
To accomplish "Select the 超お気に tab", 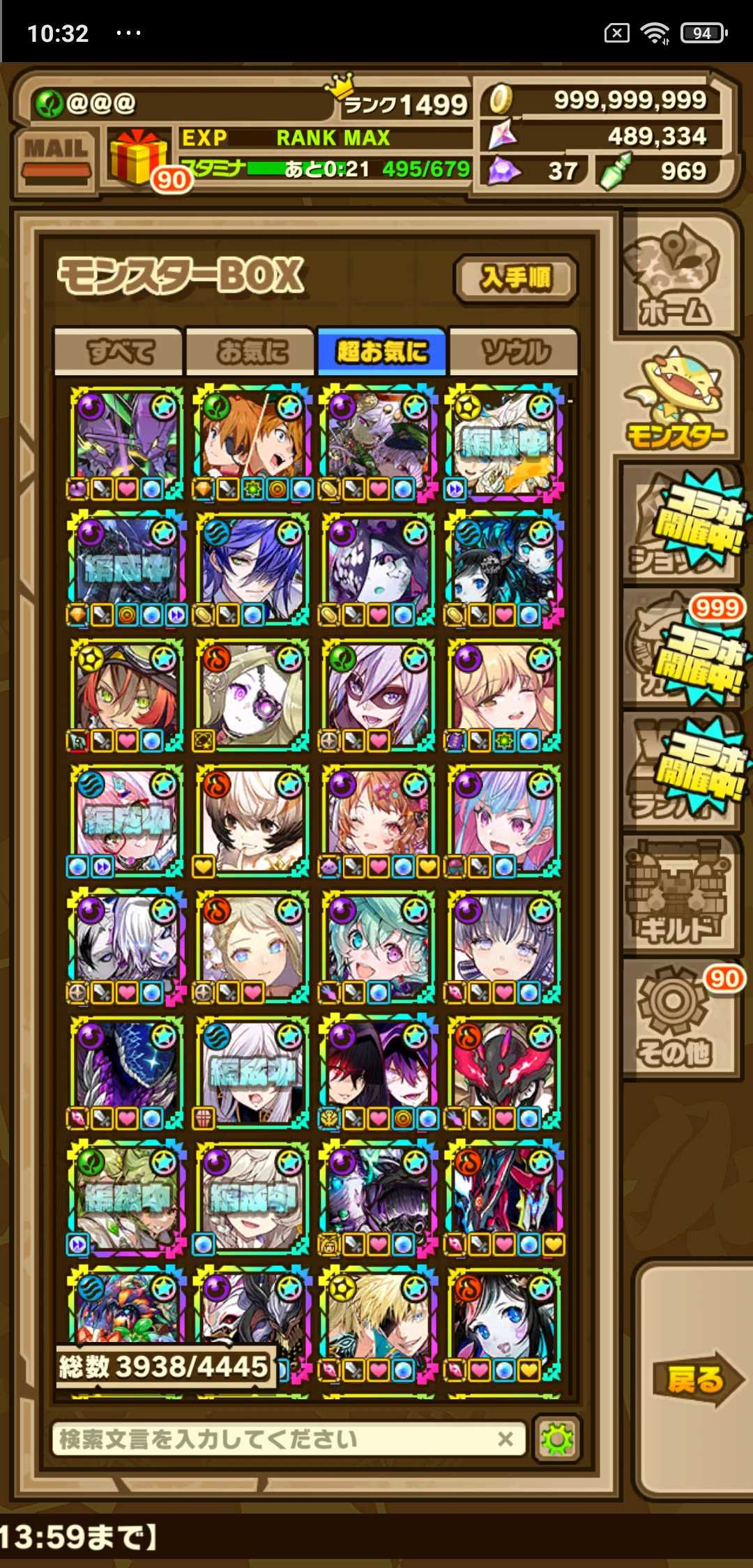I will tap(381, 352).
